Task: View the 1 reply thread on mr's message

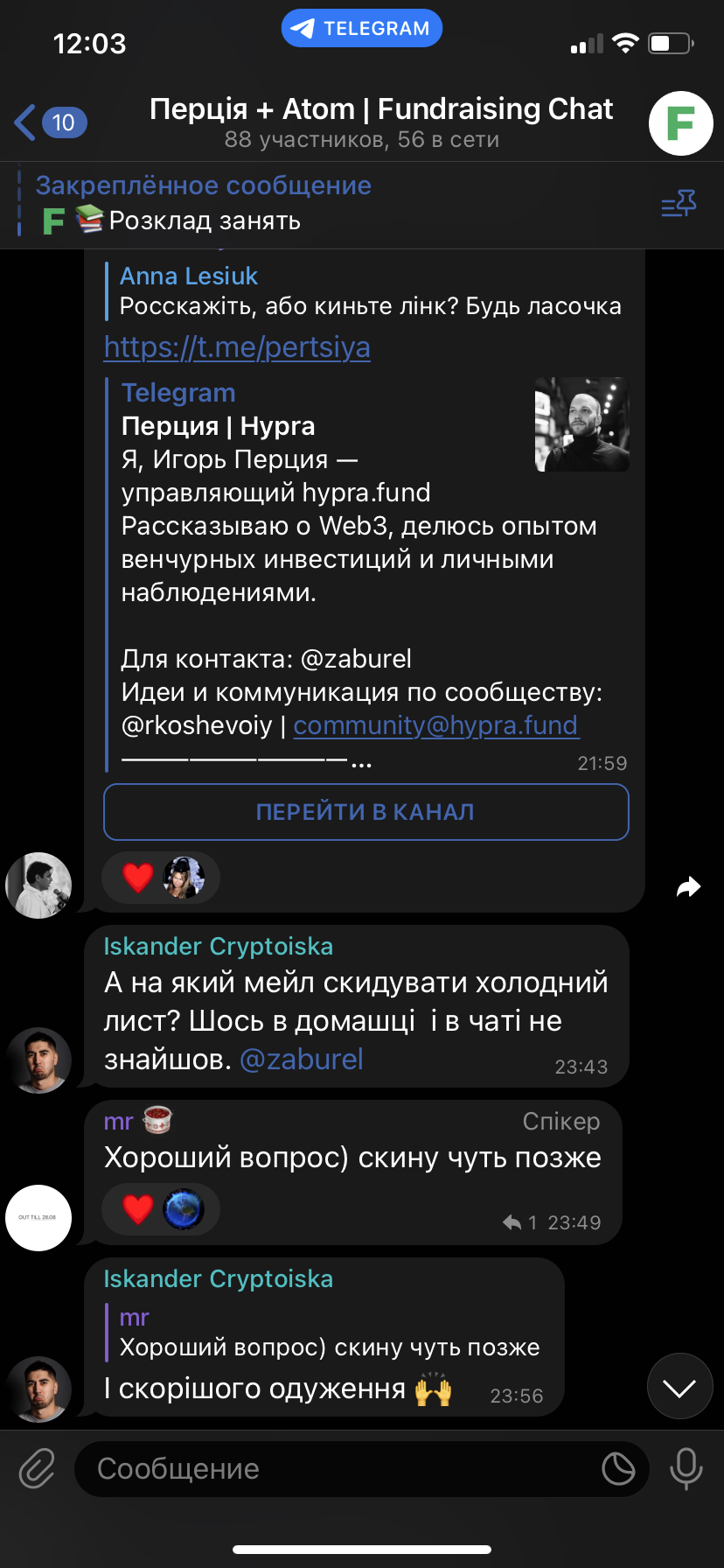Action: (x=522, y=1222)
